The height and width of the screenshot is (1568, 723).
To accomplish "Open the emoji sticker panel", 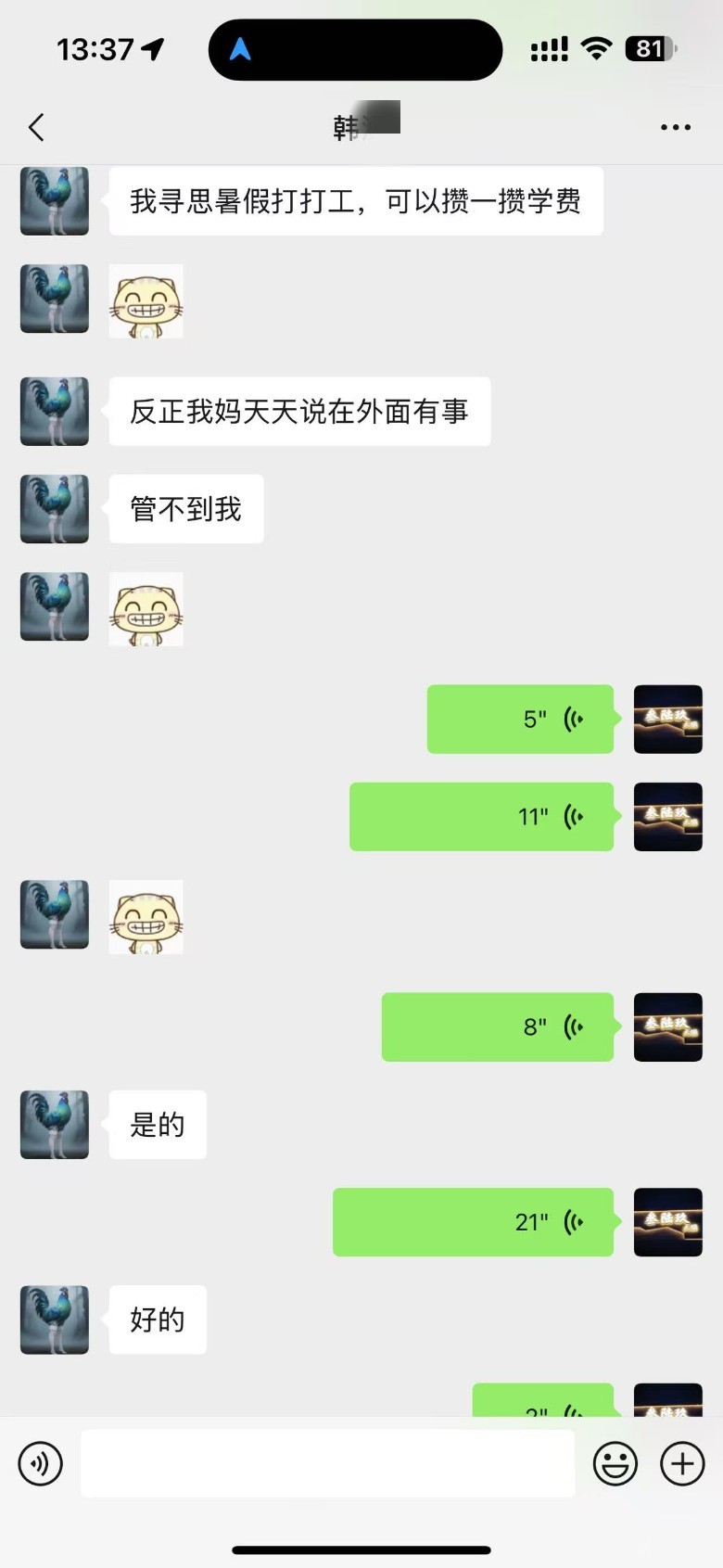I will point(615,1464).
